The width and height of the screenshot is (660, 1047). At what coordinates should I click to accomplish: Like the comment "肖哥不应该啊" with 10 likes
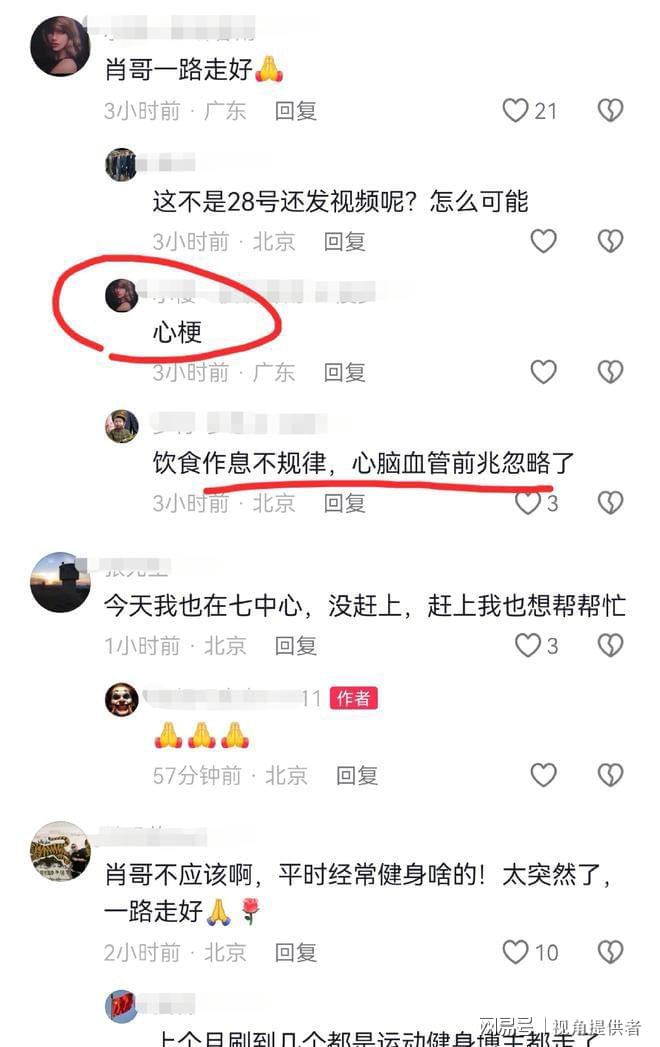515,952
